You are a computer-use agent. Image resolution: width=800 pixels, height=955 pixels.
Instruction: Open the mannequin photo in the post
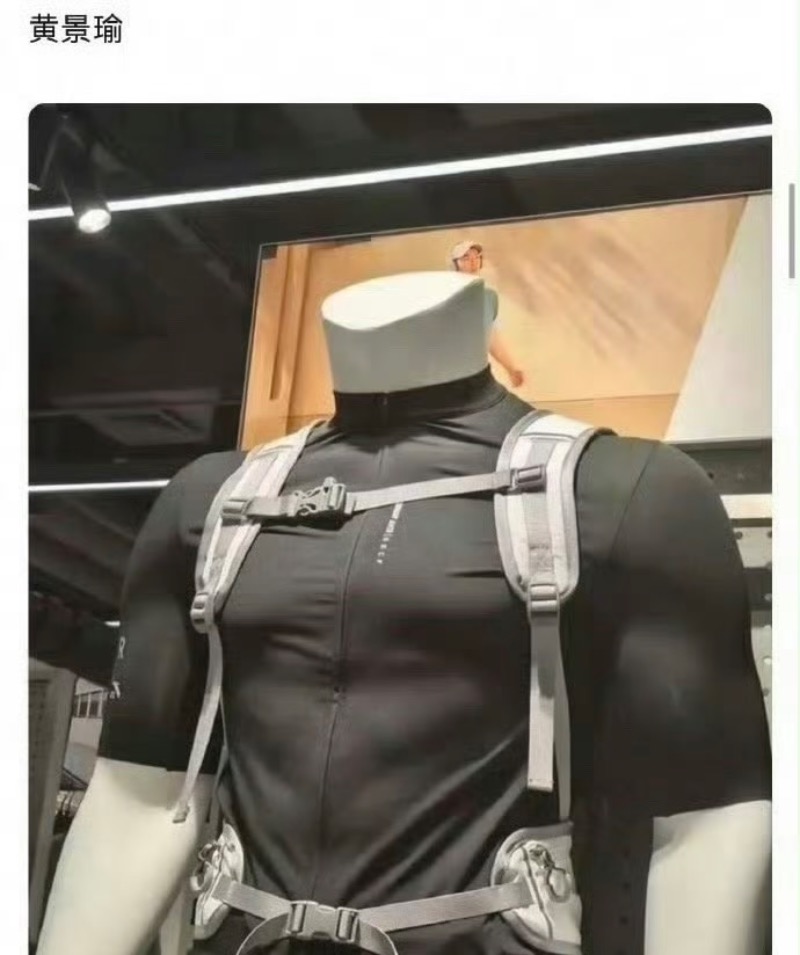400,530
